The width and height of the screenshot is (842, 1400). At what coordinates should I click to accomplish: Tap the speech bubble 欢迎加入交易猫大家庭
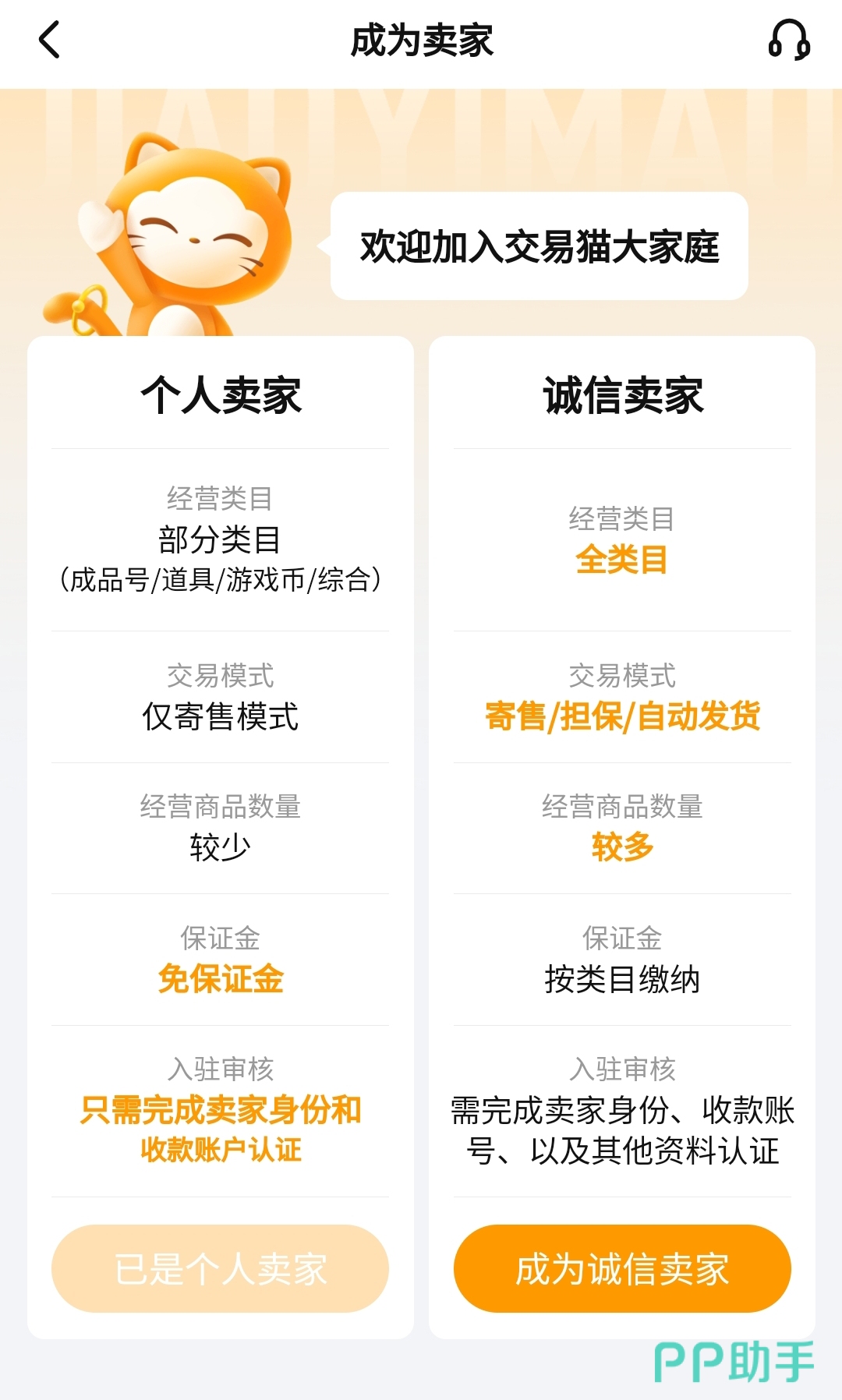[540, 247]
